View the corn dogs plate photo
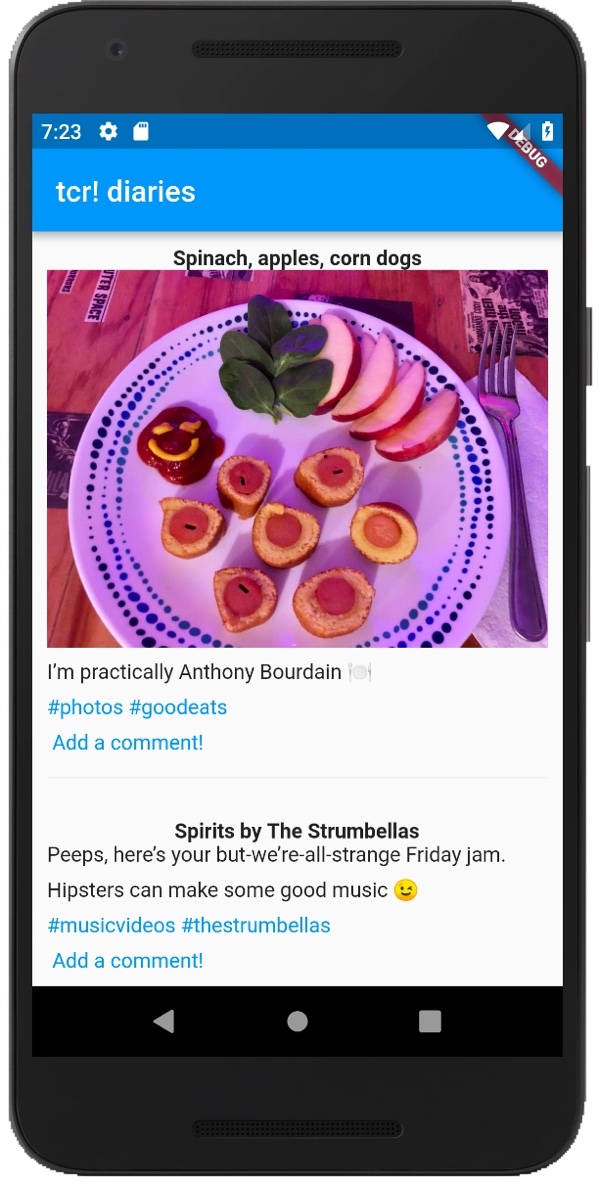Image resolution: width=600 pixels, height=1182 pixels. (297, 458)
